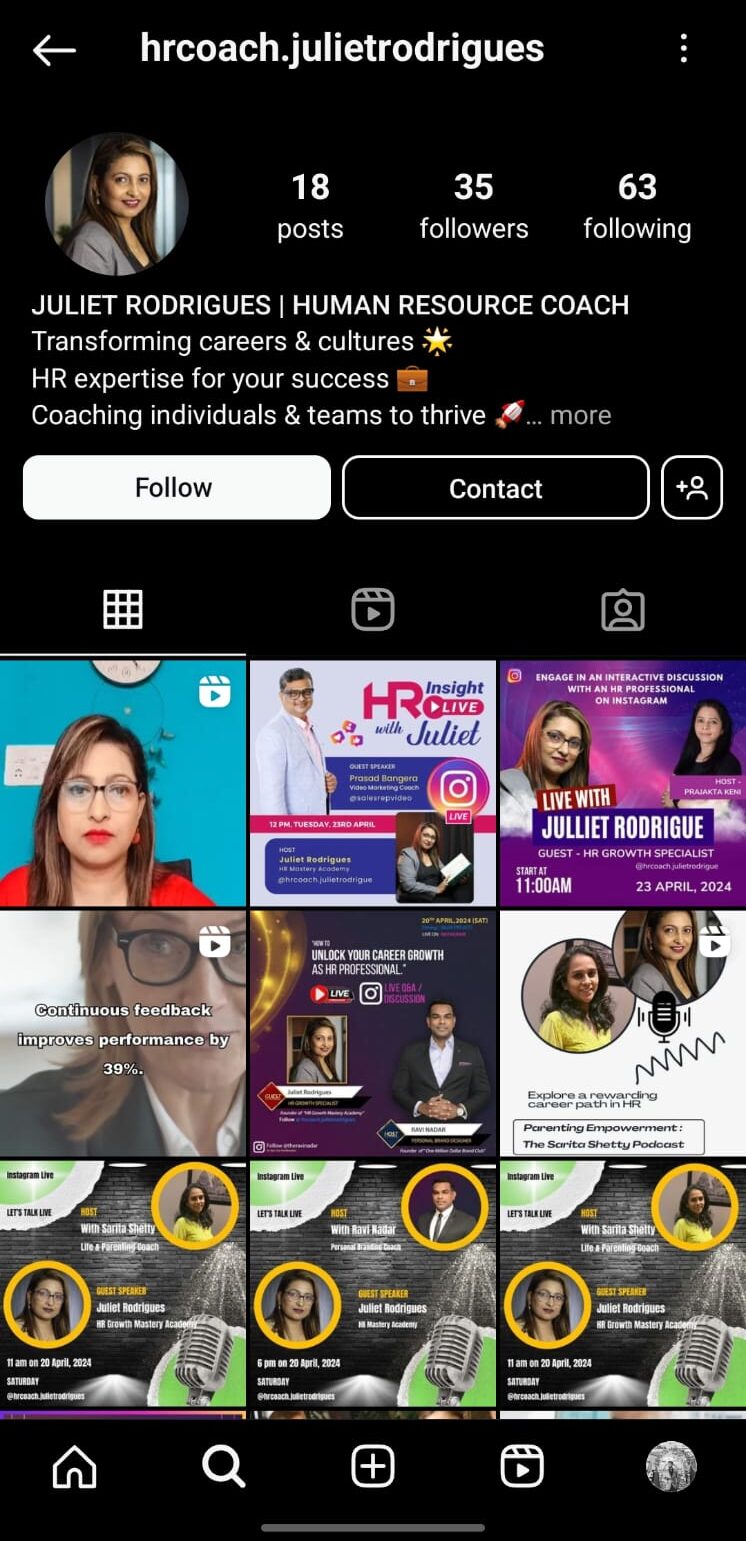View the following list
The height and width of the screenshot is (1541, 746).
click(637, 208)
